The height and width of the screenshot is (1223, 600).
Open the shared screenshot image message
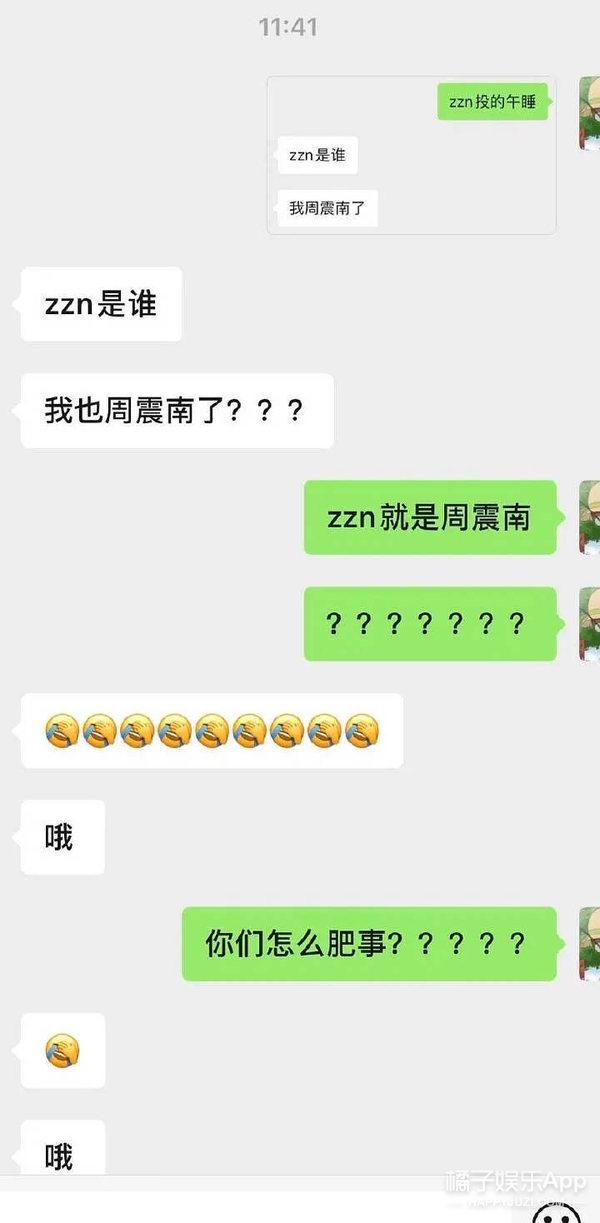click(411, 155)
